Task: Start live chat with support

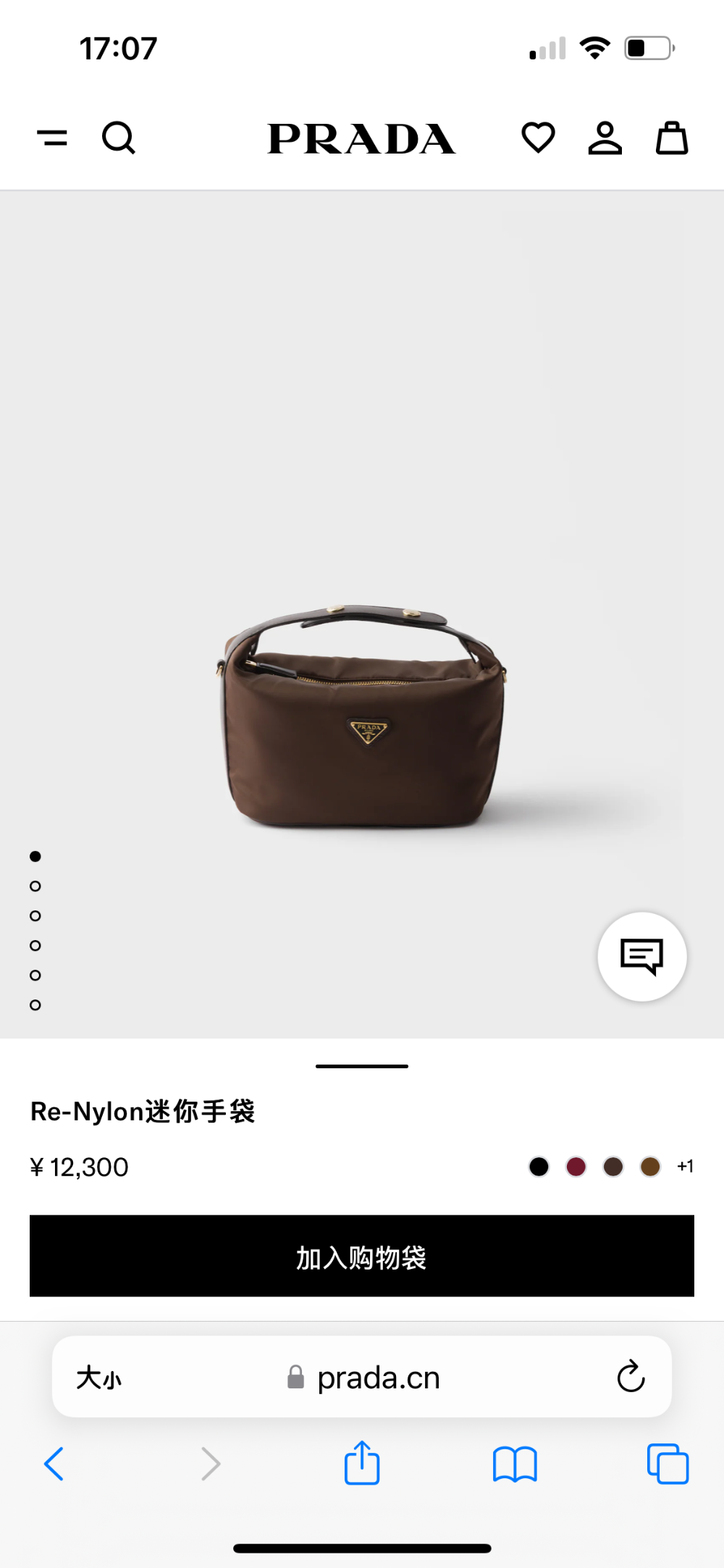Action: coord(642,957)
